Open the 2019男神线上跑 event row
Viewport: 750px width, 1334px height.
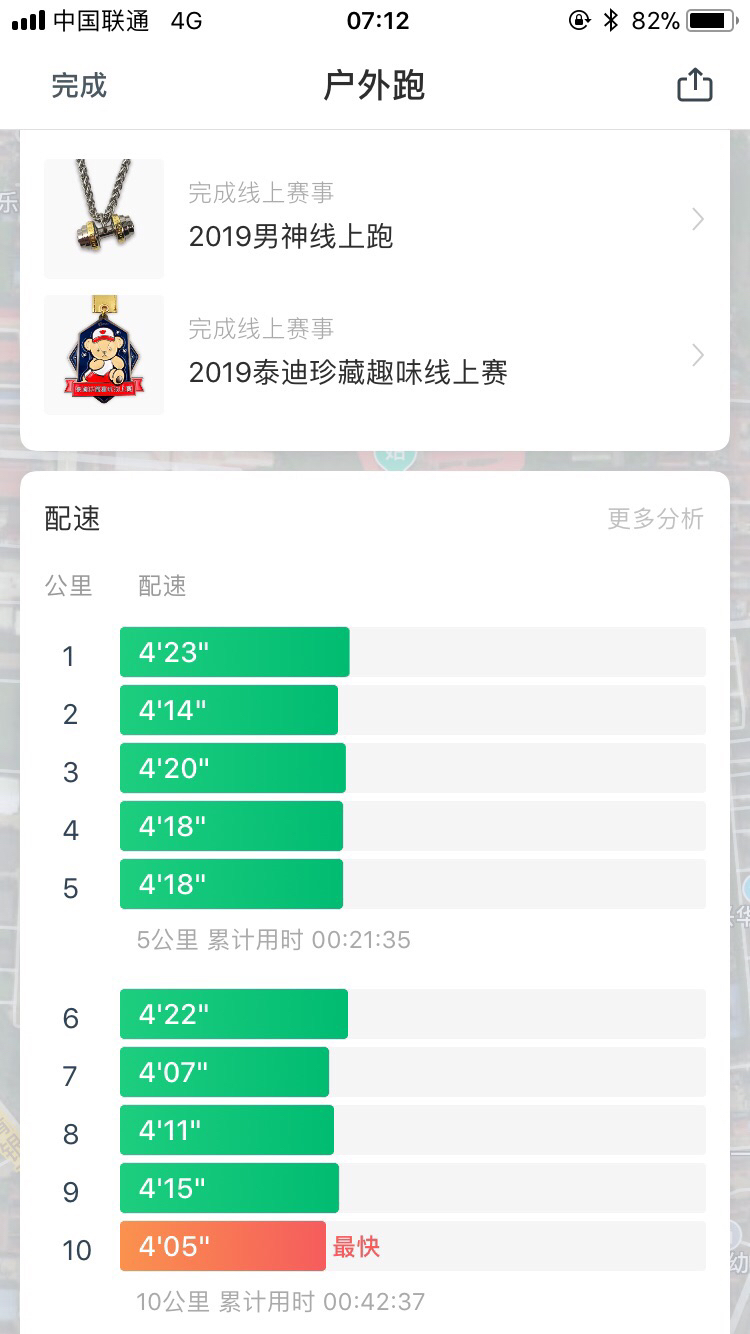(x=375, y=219)
